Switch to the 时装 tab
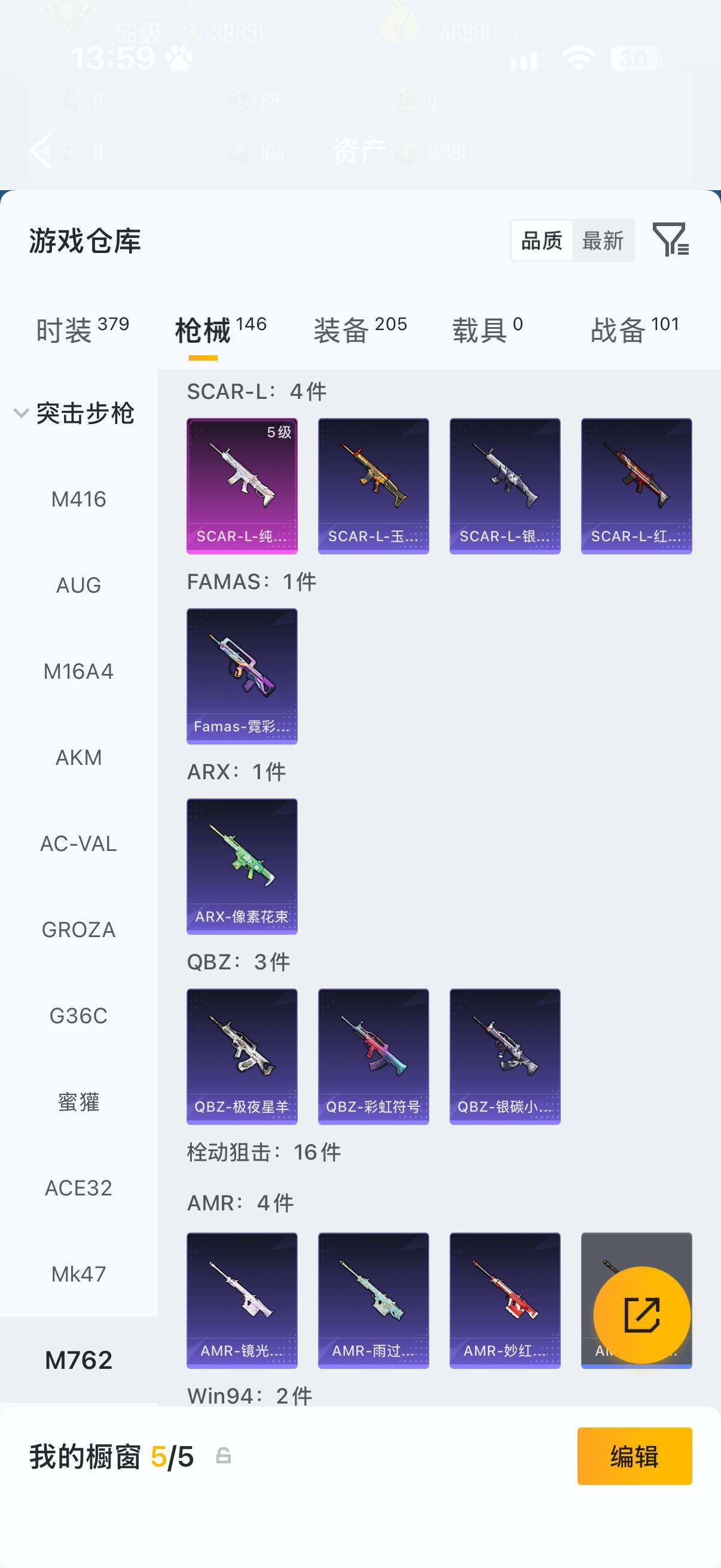This screenshot has width=721, height=1568. pos(83,330)
